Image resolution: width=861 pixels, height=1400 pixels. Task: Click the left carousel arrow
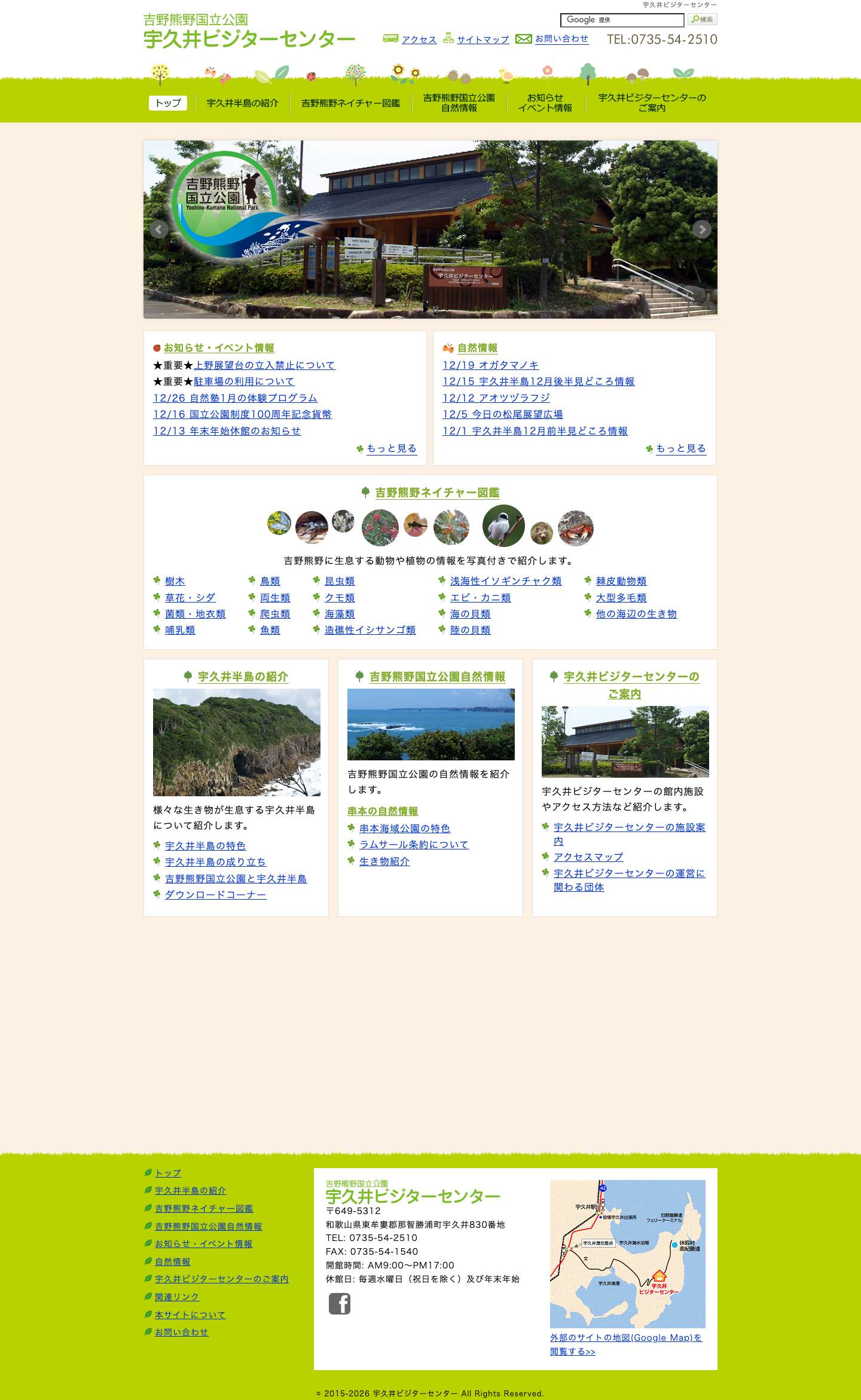[x=158, y=230]
